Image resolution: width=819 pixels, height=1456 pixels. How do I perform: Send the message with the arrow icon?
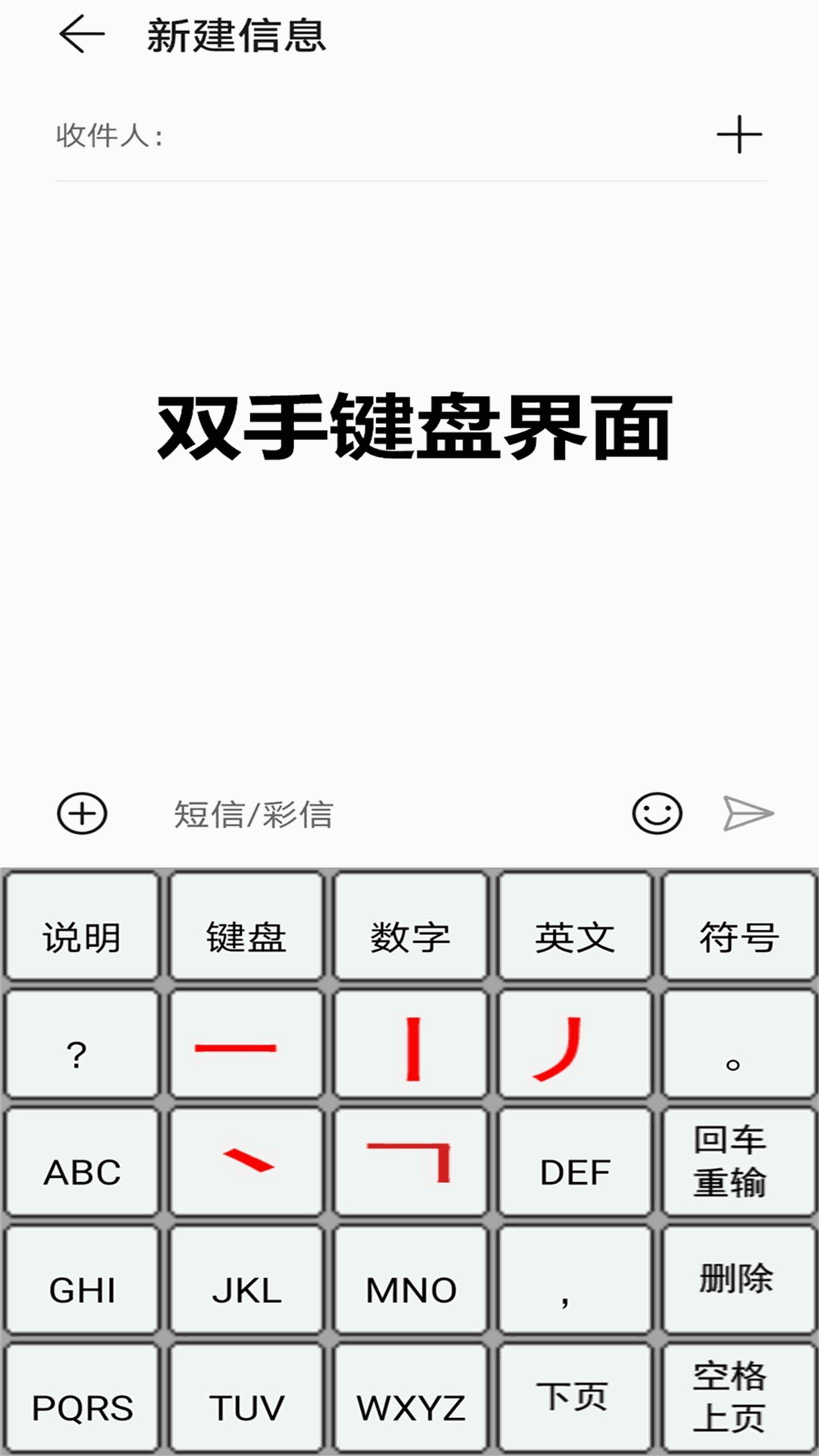(x=748, y=814)
